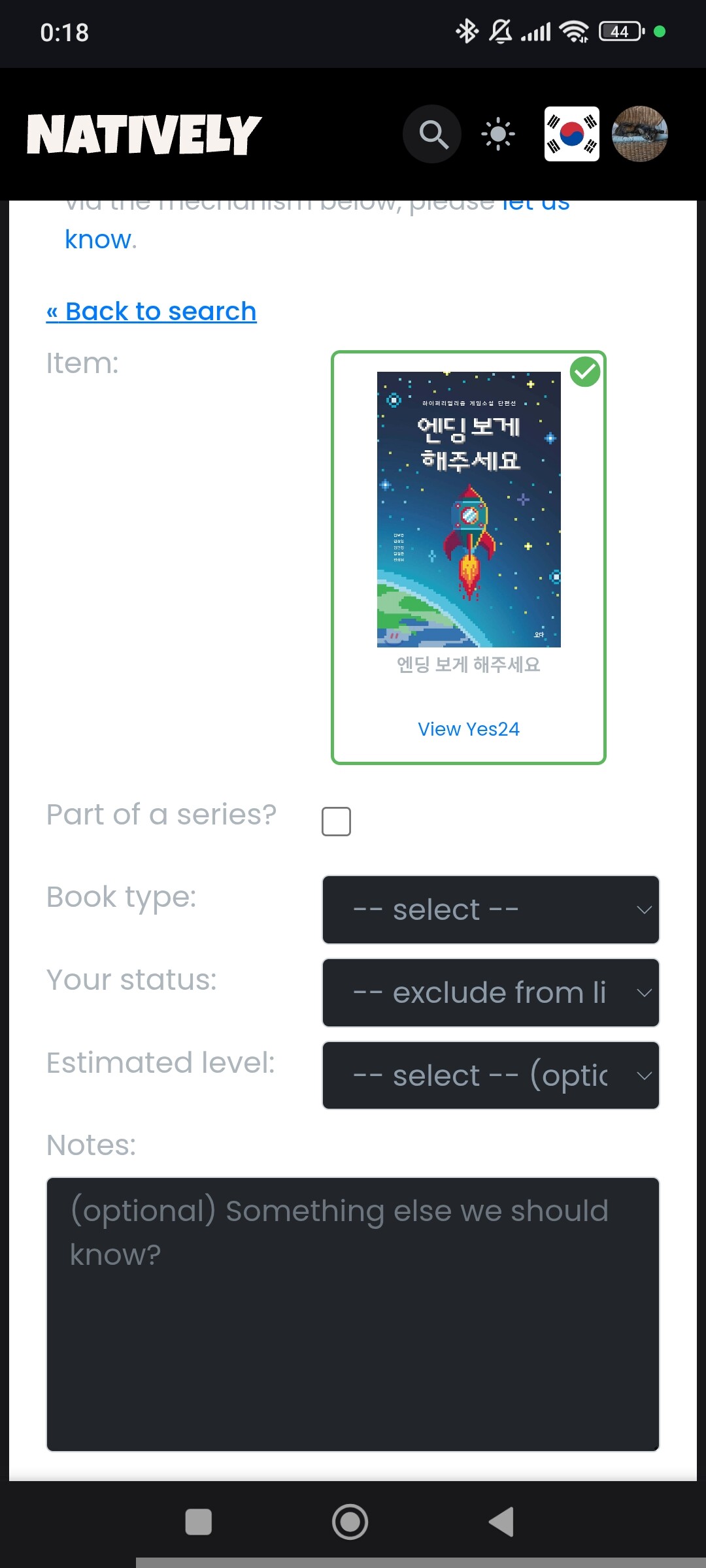Open the search icon in header
This screenshot has width=706, height=1568.
point(432,134)
